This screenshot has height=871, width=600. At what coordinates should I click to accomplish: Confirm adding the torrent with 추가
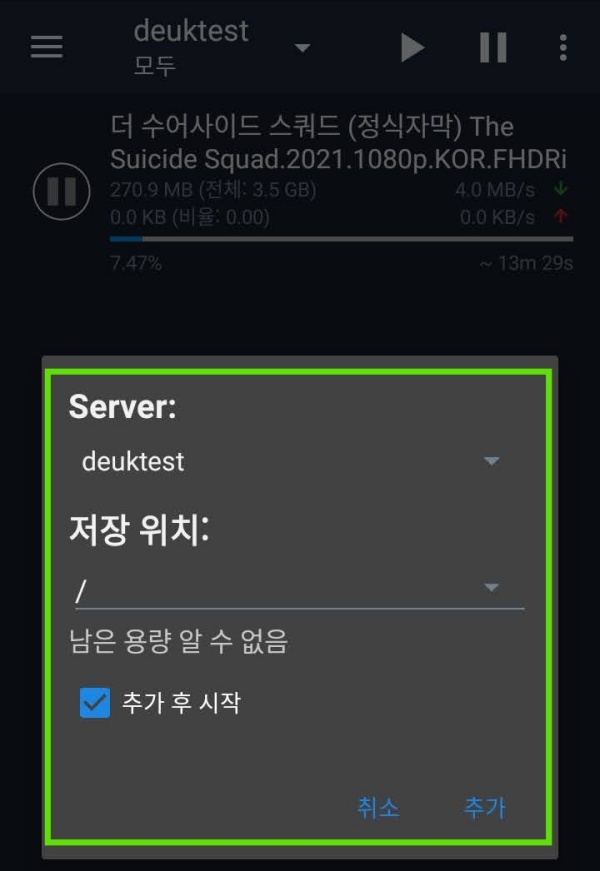(x=484, y=808)
